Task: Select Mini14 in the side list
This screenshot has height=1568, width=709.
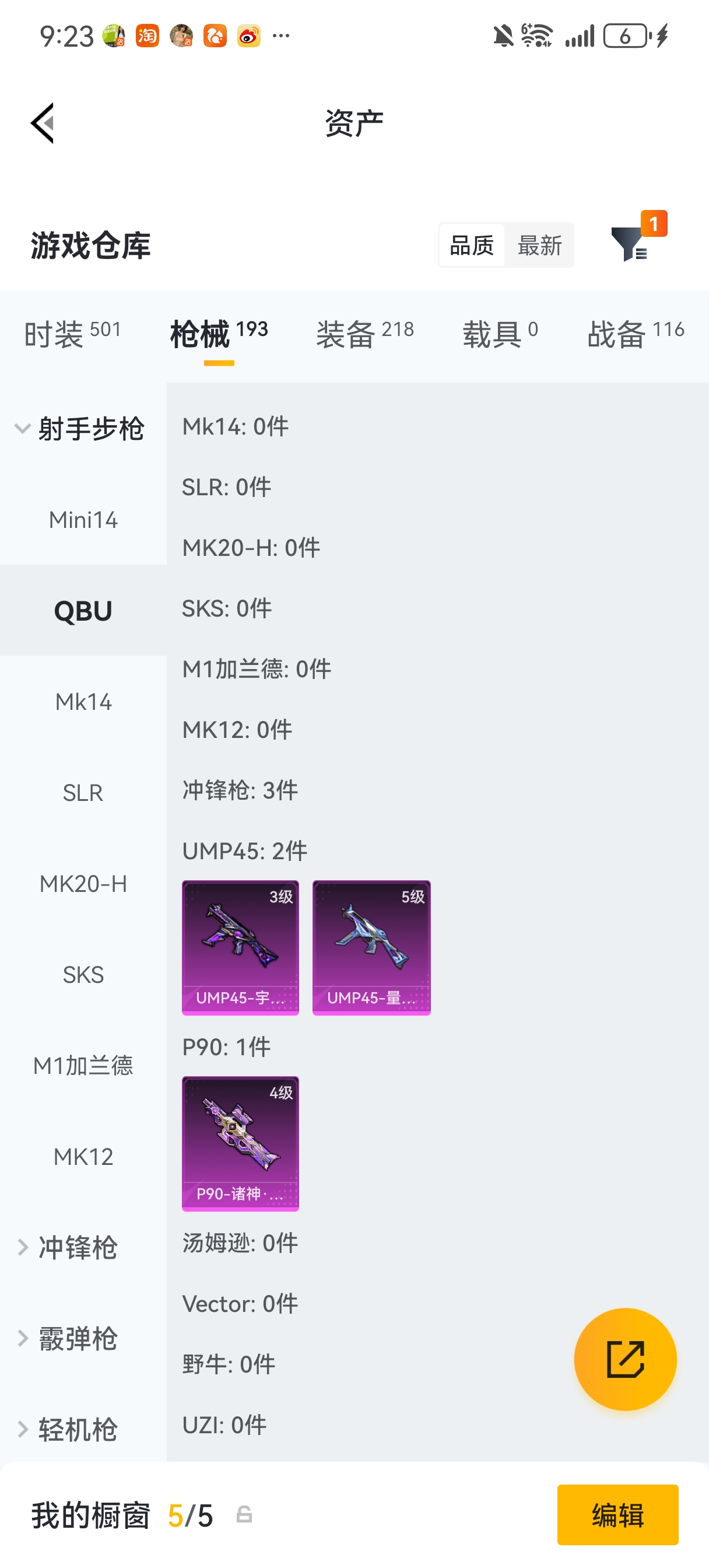Action: point(83,520)
